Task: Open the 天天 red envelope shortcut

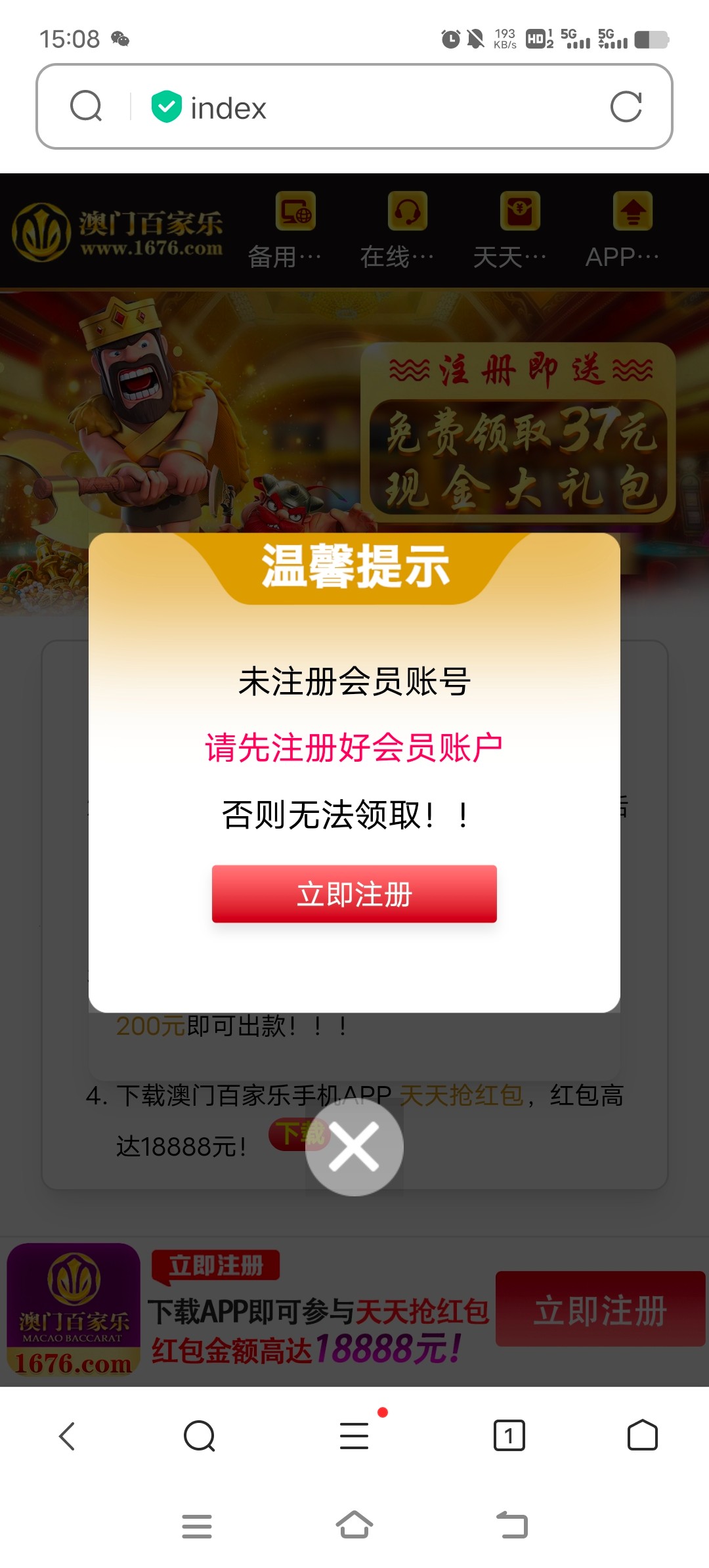Action: click(511, 230)
